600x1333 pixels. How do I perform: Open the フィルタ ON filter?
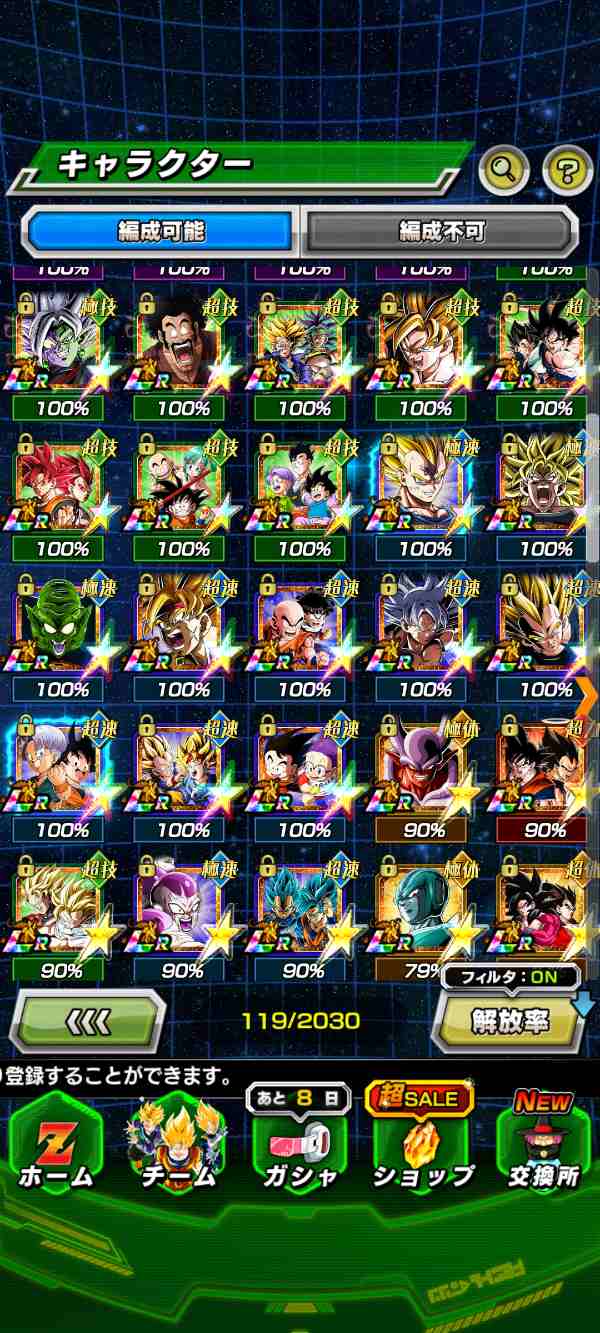click(x=515, y=977)
